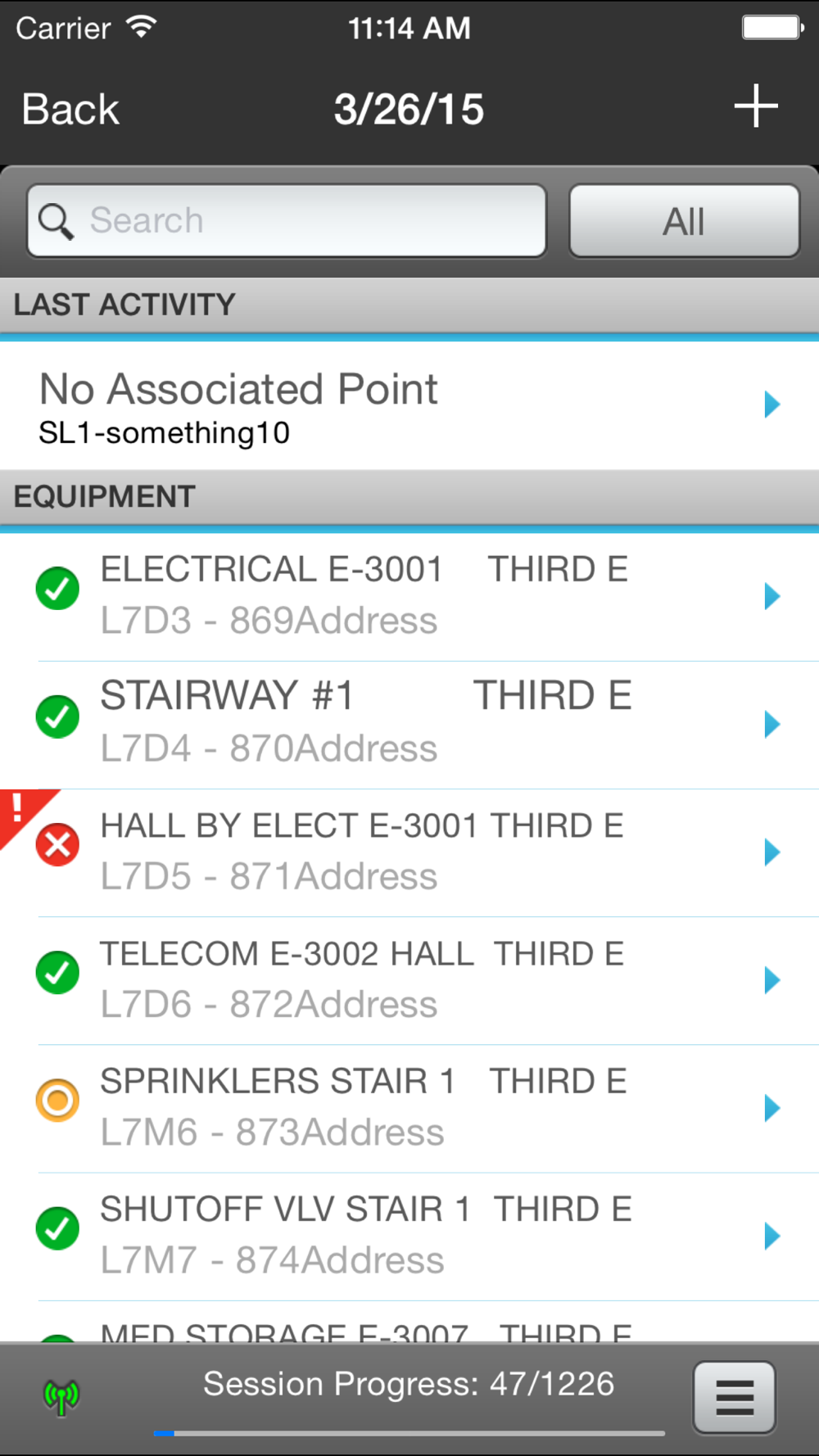
Task: Open ELECTRICAL E-3001 L7D3 equipment row
Action: click(409, 597)
